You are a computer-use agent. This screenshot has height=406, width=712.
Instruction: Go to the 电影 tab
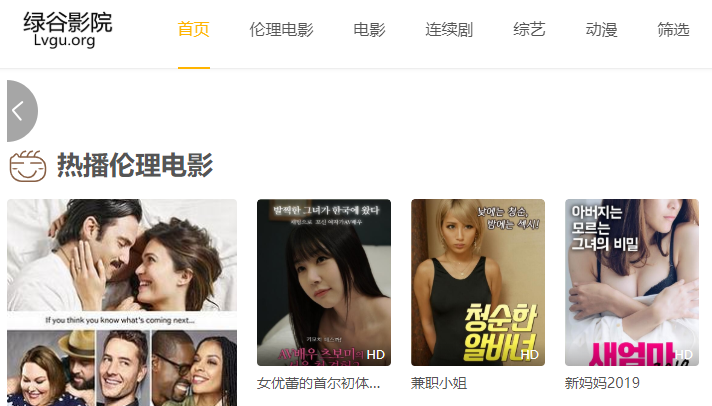369,29
